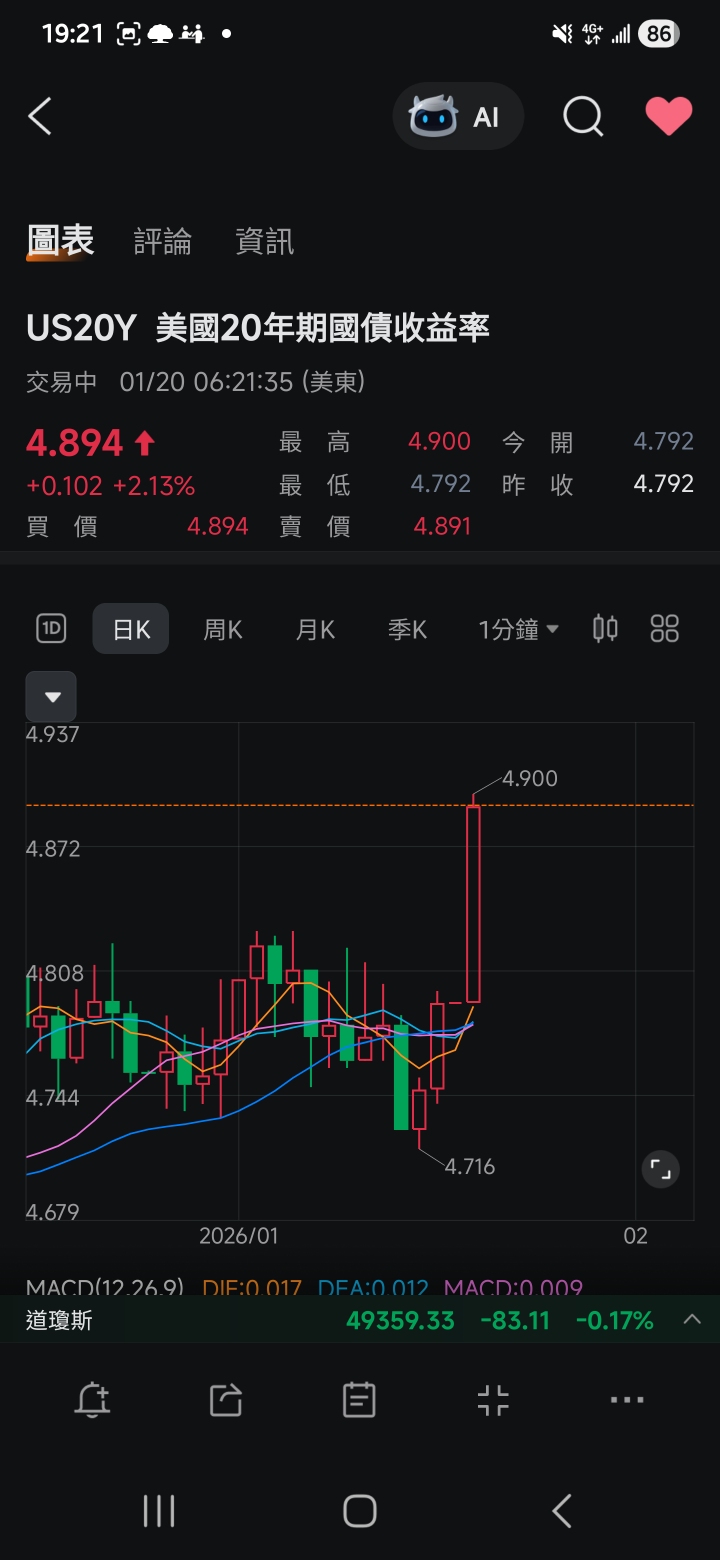
Task: Select the candlestick chart style icon
Action: pyautogui.click(x=604, y=628)
